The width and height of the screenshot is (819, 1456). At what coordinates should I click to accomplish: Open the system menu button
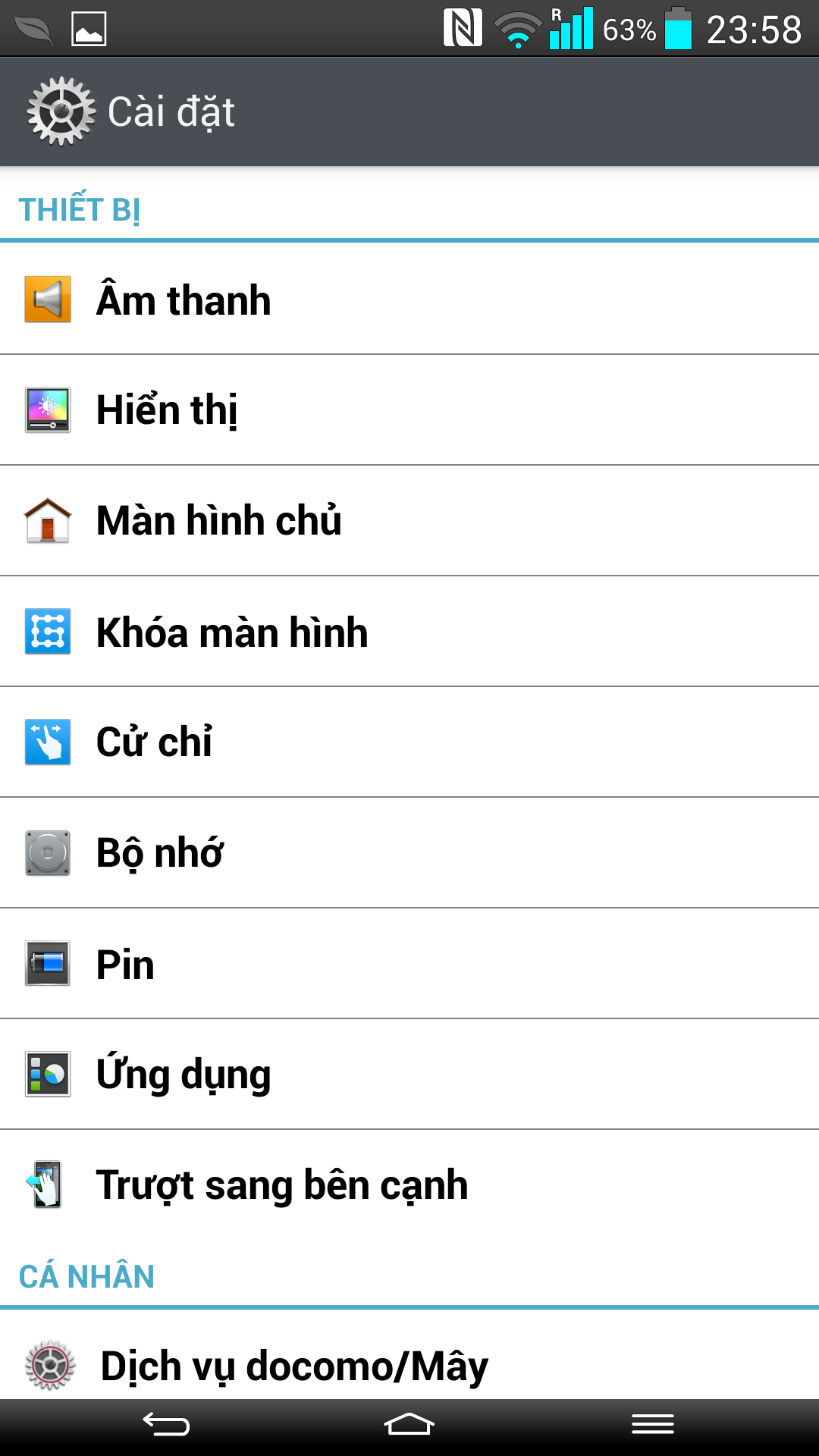coord(653,1425)
